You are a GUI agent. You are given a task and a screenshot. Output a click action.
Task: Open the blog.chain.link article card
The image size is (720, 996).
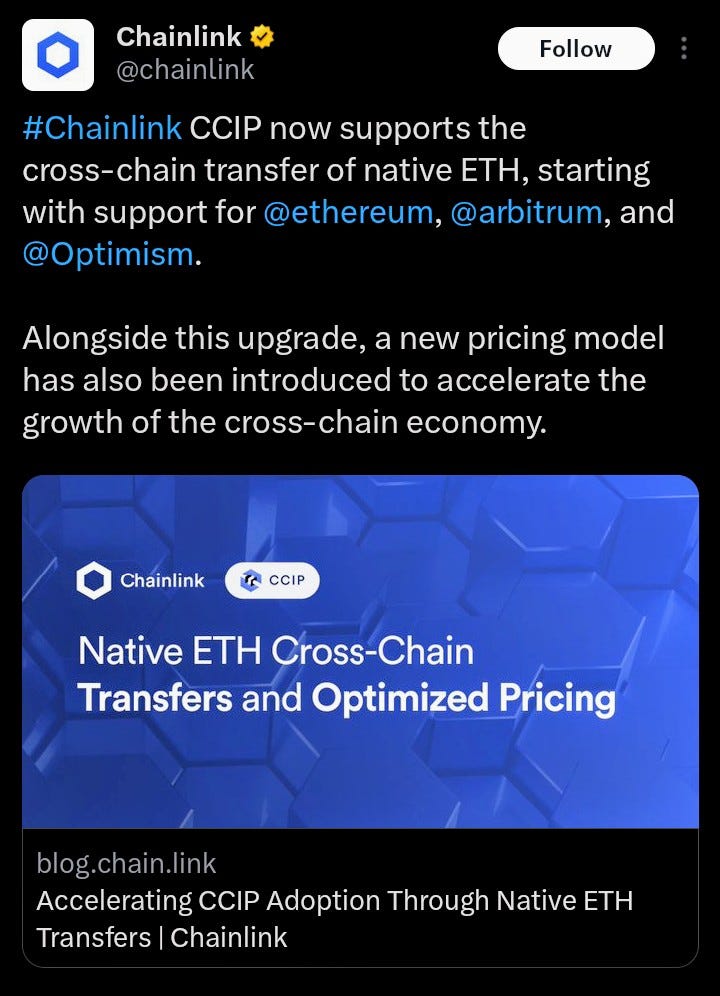(360, 720)
